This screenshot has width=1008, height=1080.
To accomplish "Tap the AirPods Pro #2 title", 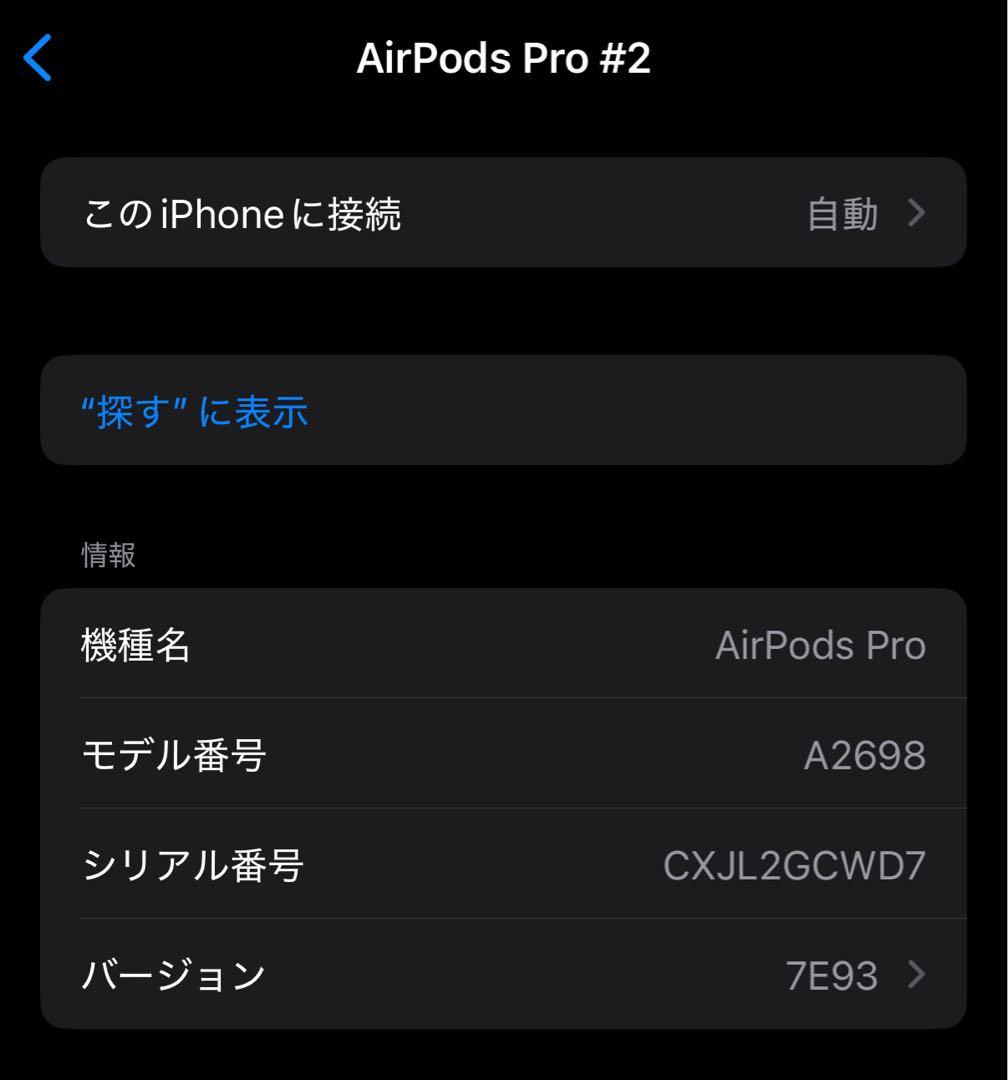I will (503, 58).
